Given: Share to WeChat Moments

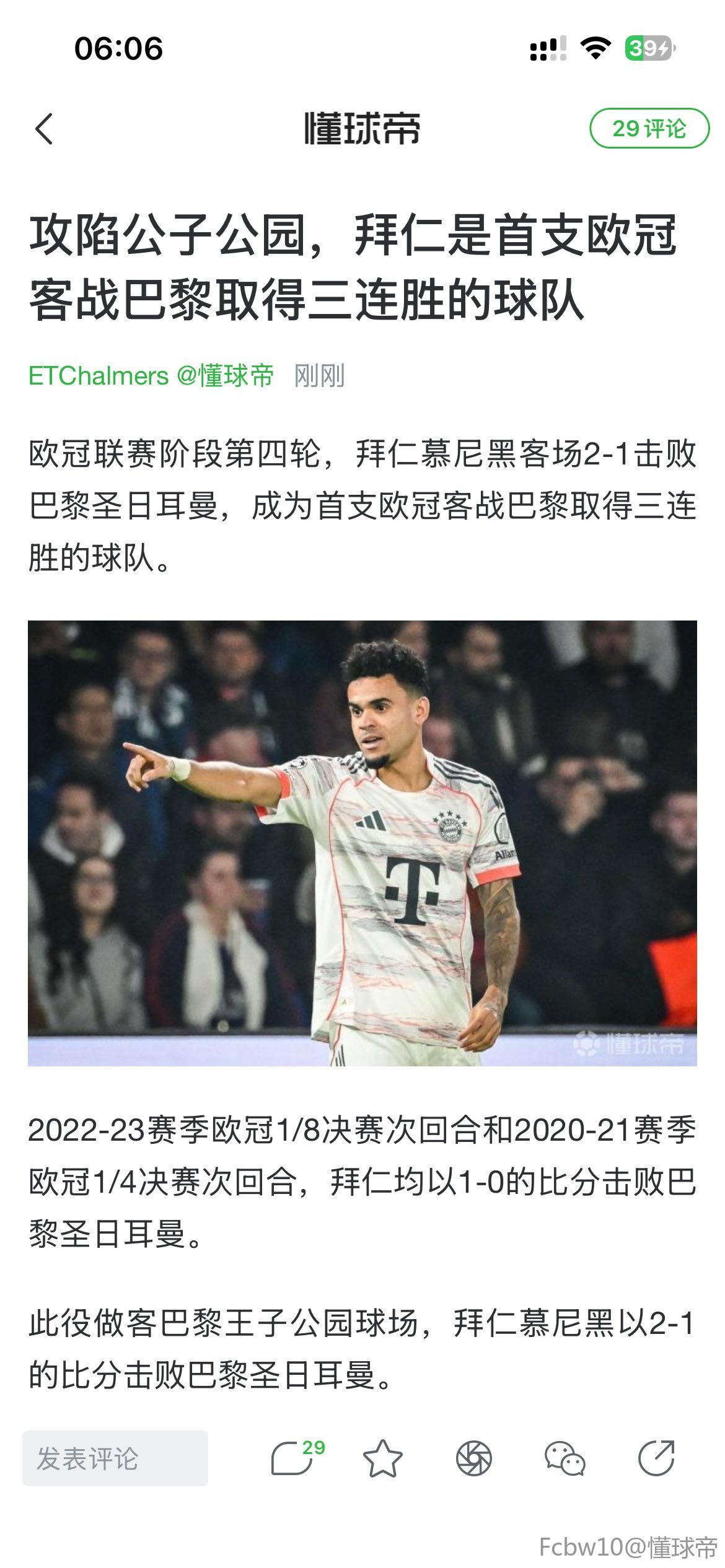Looking at the screenshot, I should [x=474, y=1458].
